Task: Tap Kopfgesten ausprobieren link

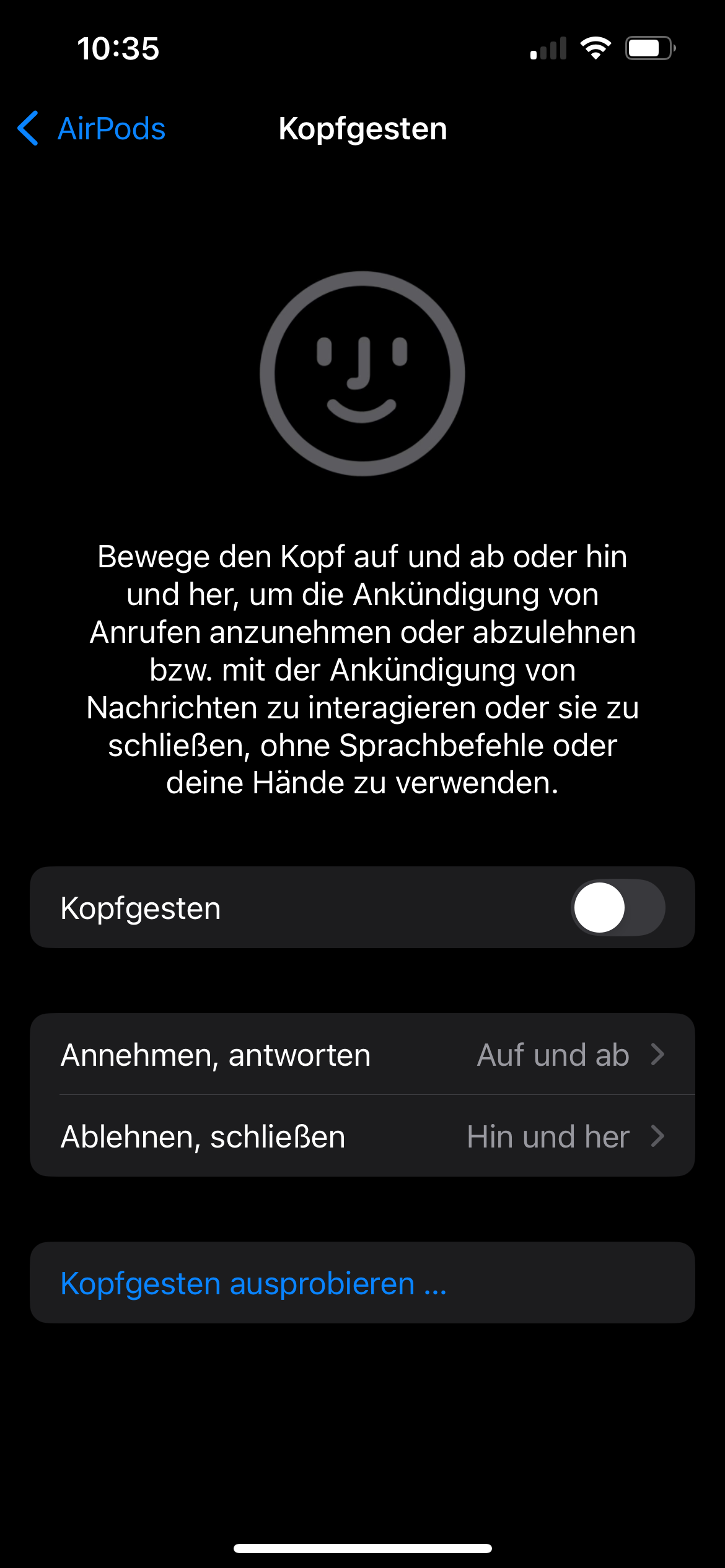Action: click(253, 1283)
